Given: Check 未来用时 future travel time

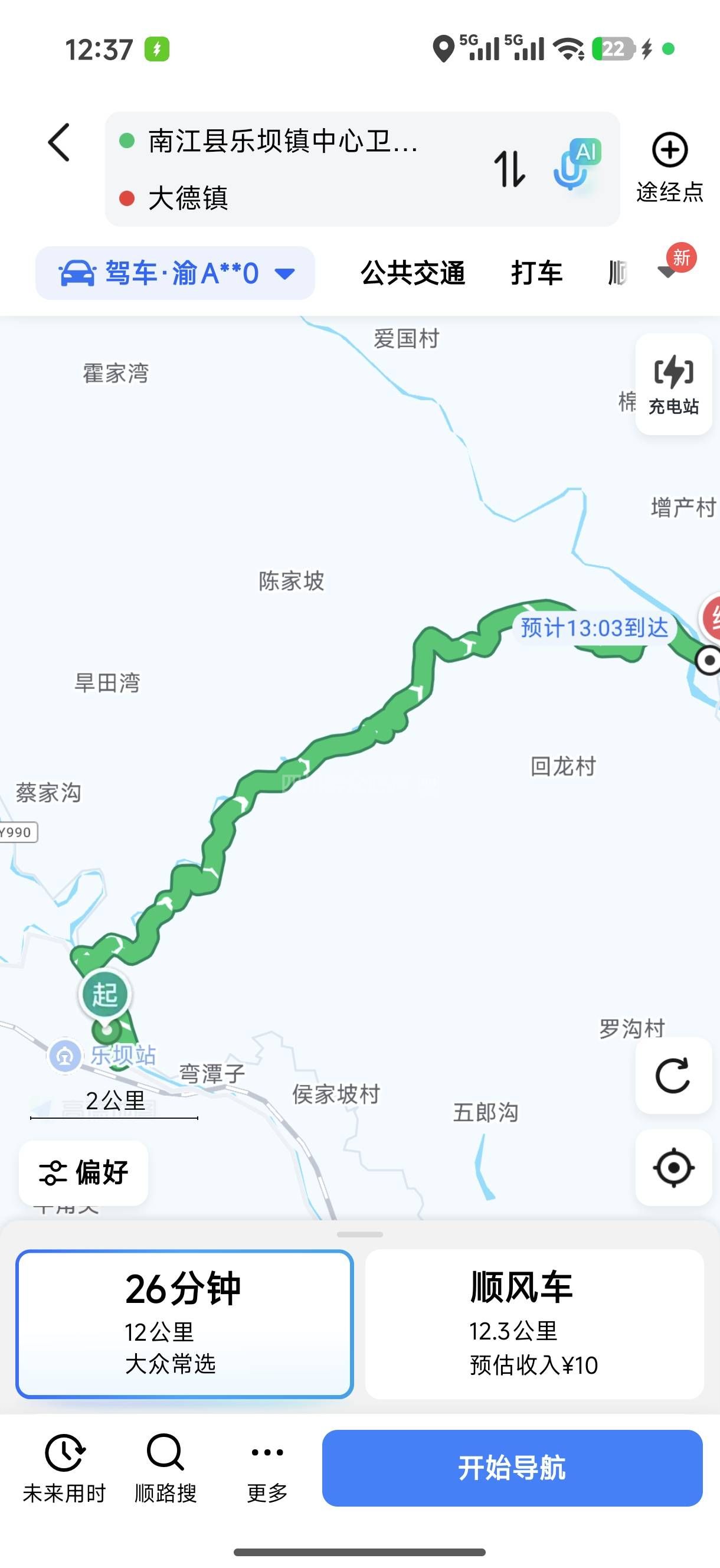Looking at the screenshot, I should tap(64, 1468).
